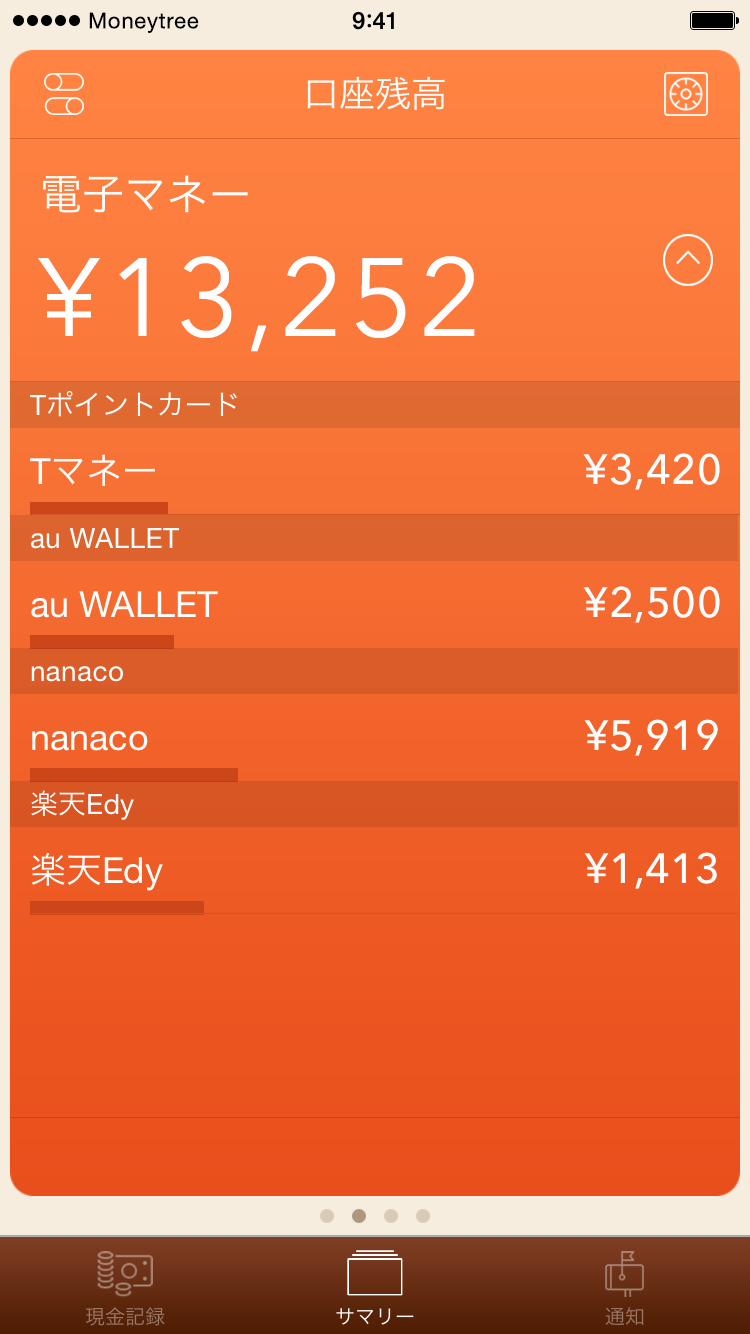Switch to the サマリー tab
This screenshot has height=1334, width=750.
375,1287
